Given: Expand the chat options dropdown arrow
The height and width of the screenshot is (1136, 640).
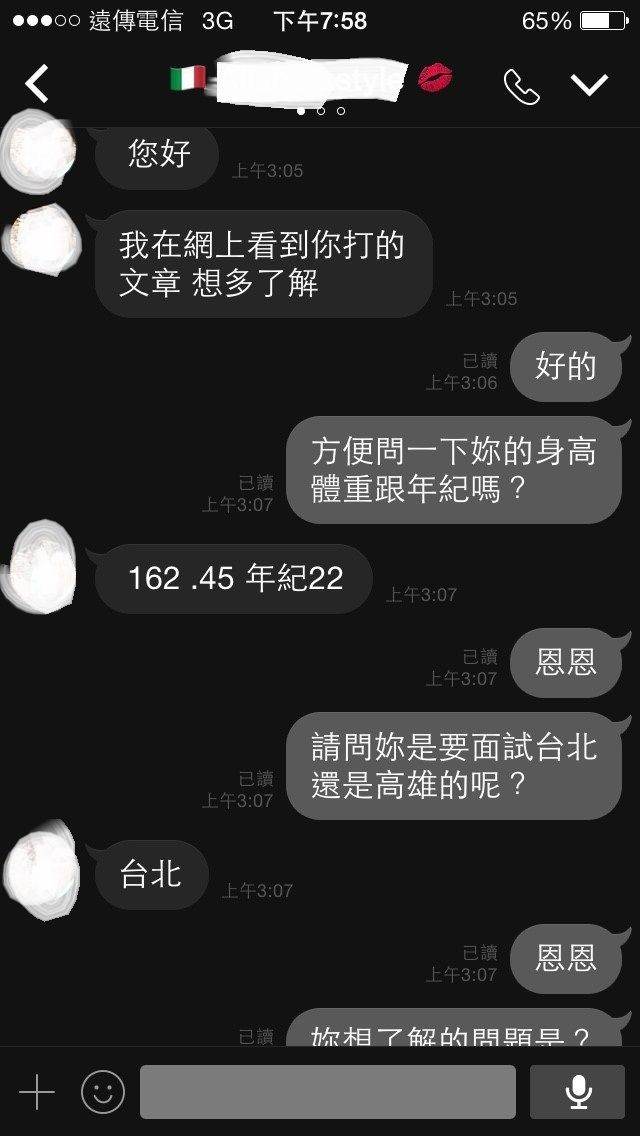Looking at the screenshot, I should click(589, 85).
